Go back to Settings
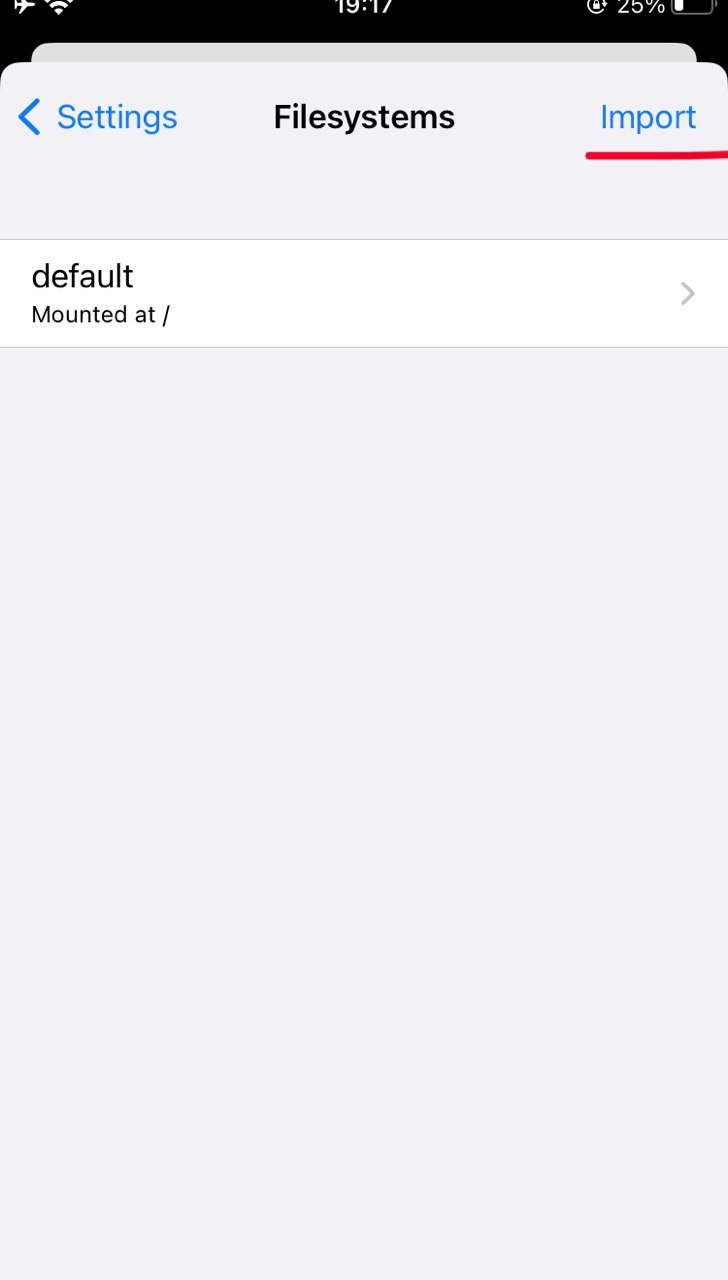The image size is (728, 1280). (x=98, y=117)
